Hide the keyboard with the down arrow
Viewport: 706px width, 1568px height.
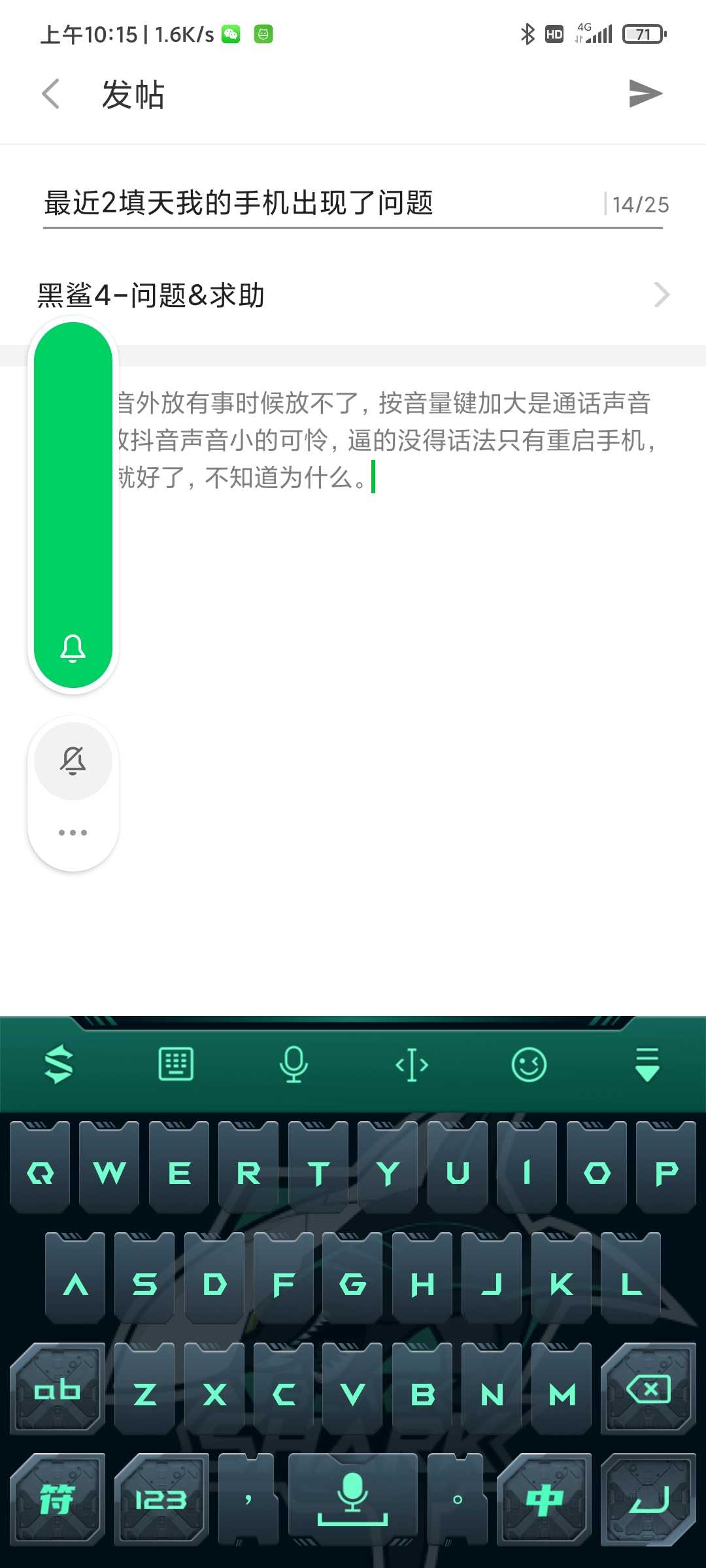tap(647, 1065)
